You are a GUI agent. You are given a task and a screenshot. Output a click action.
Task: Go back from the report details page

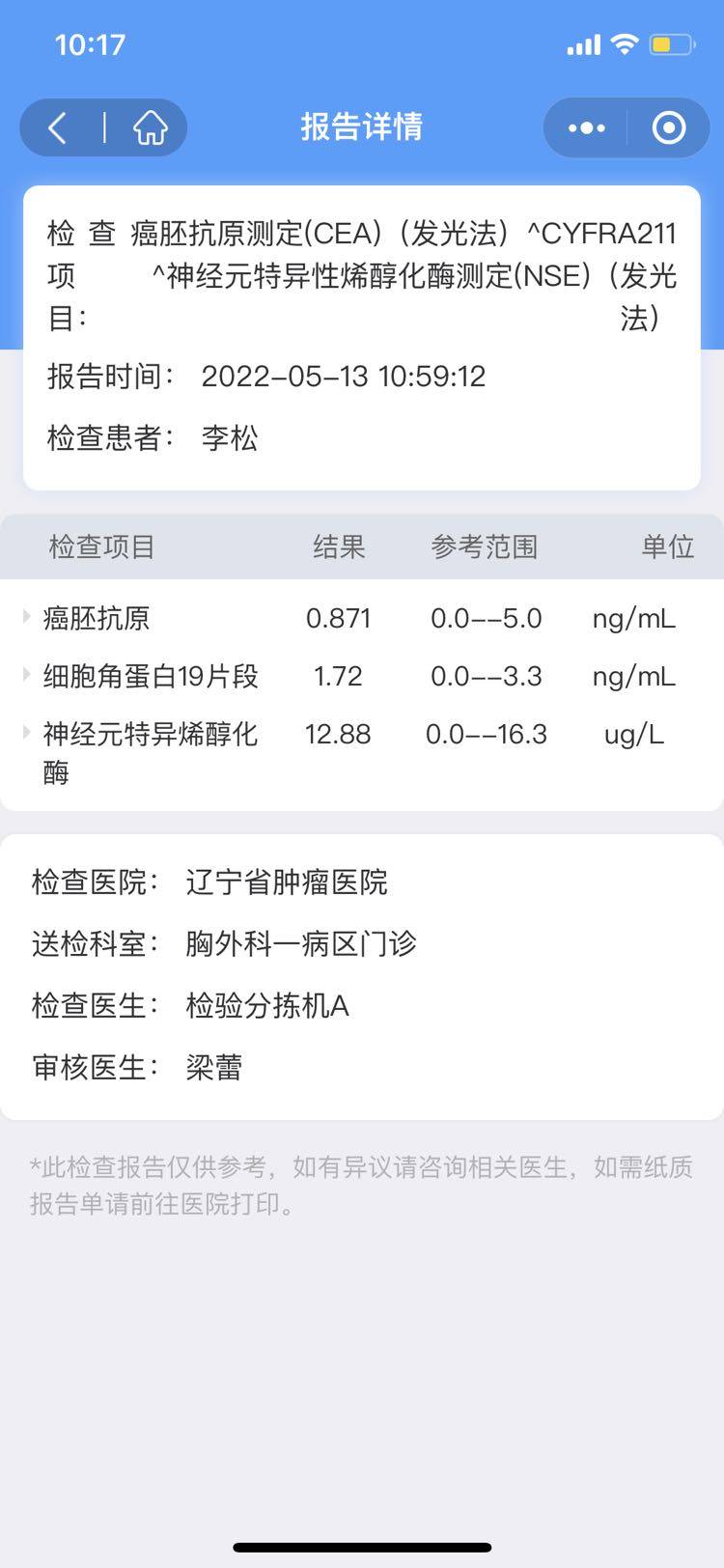[58, 127]
